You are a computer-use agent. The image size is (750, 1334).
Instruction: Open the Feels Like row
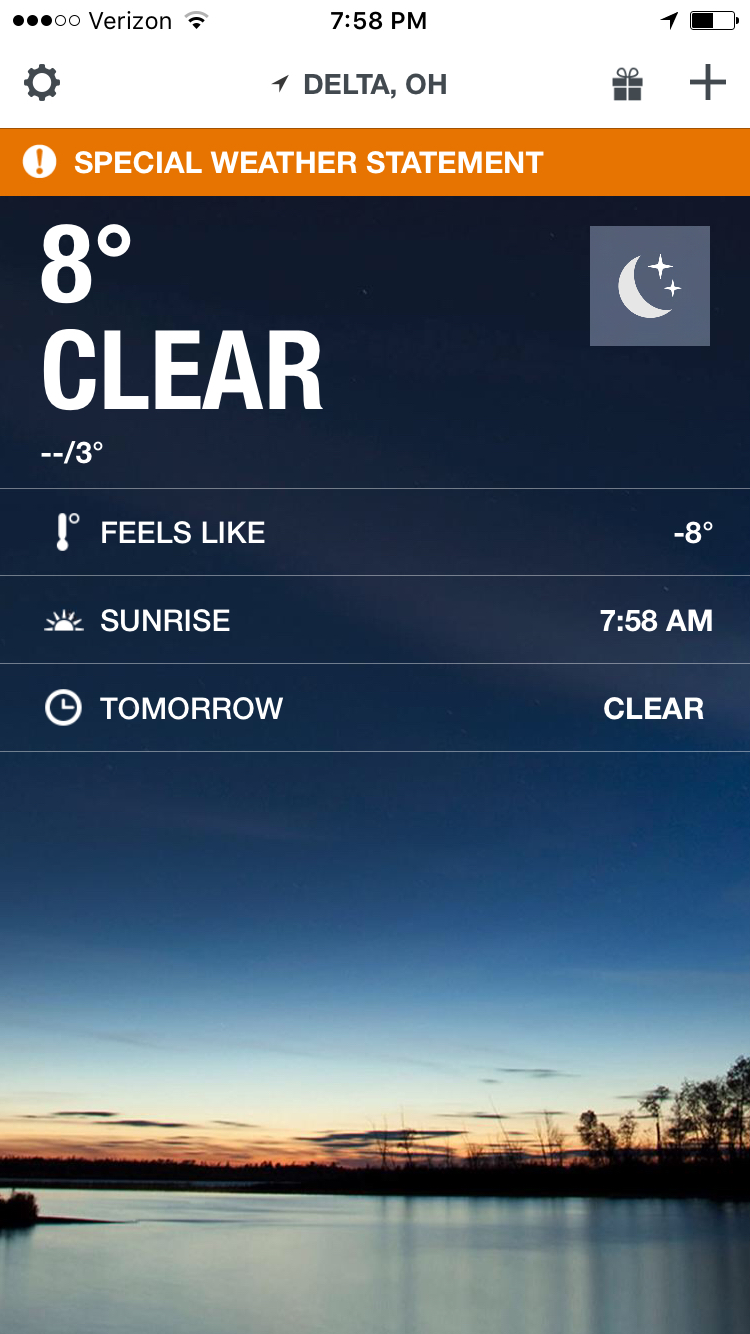375,532
